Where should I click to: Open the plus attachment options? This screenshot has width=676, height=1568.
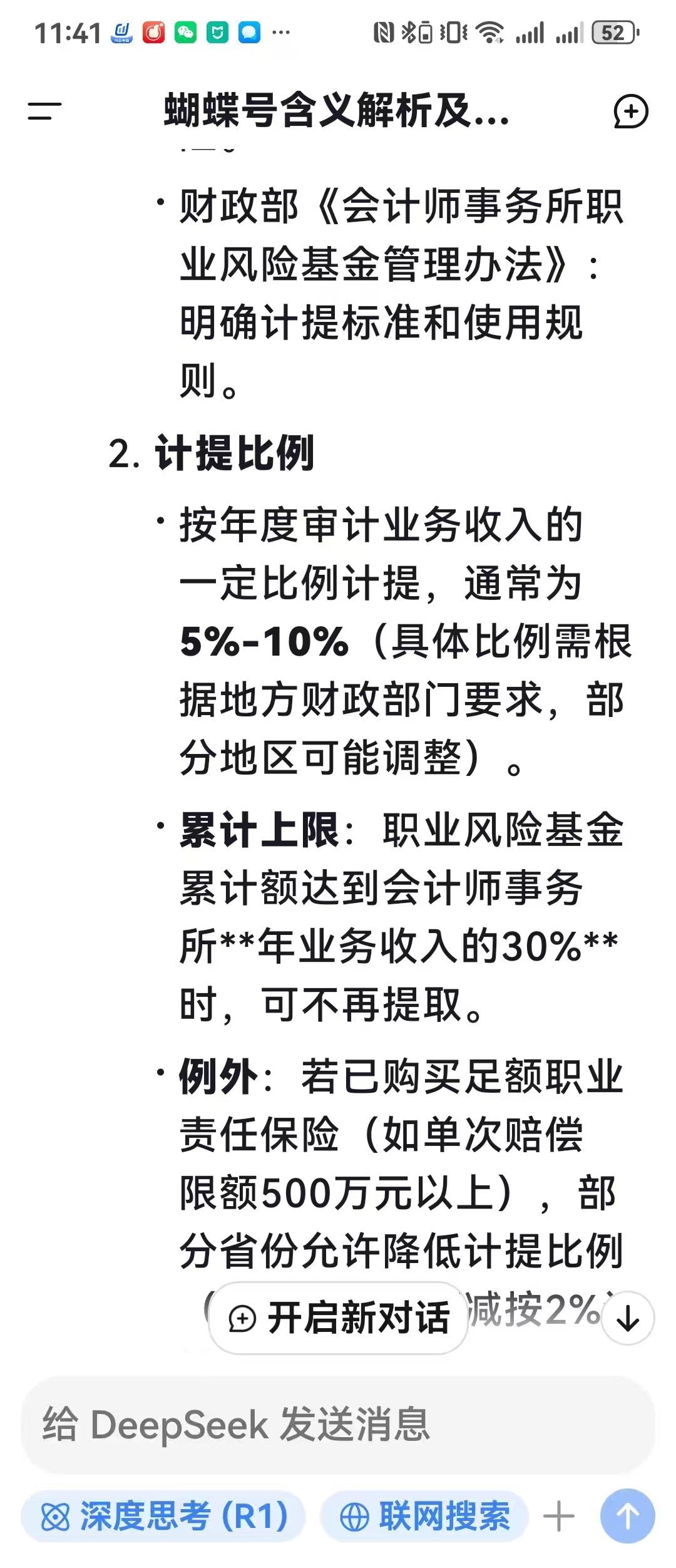559,1517
